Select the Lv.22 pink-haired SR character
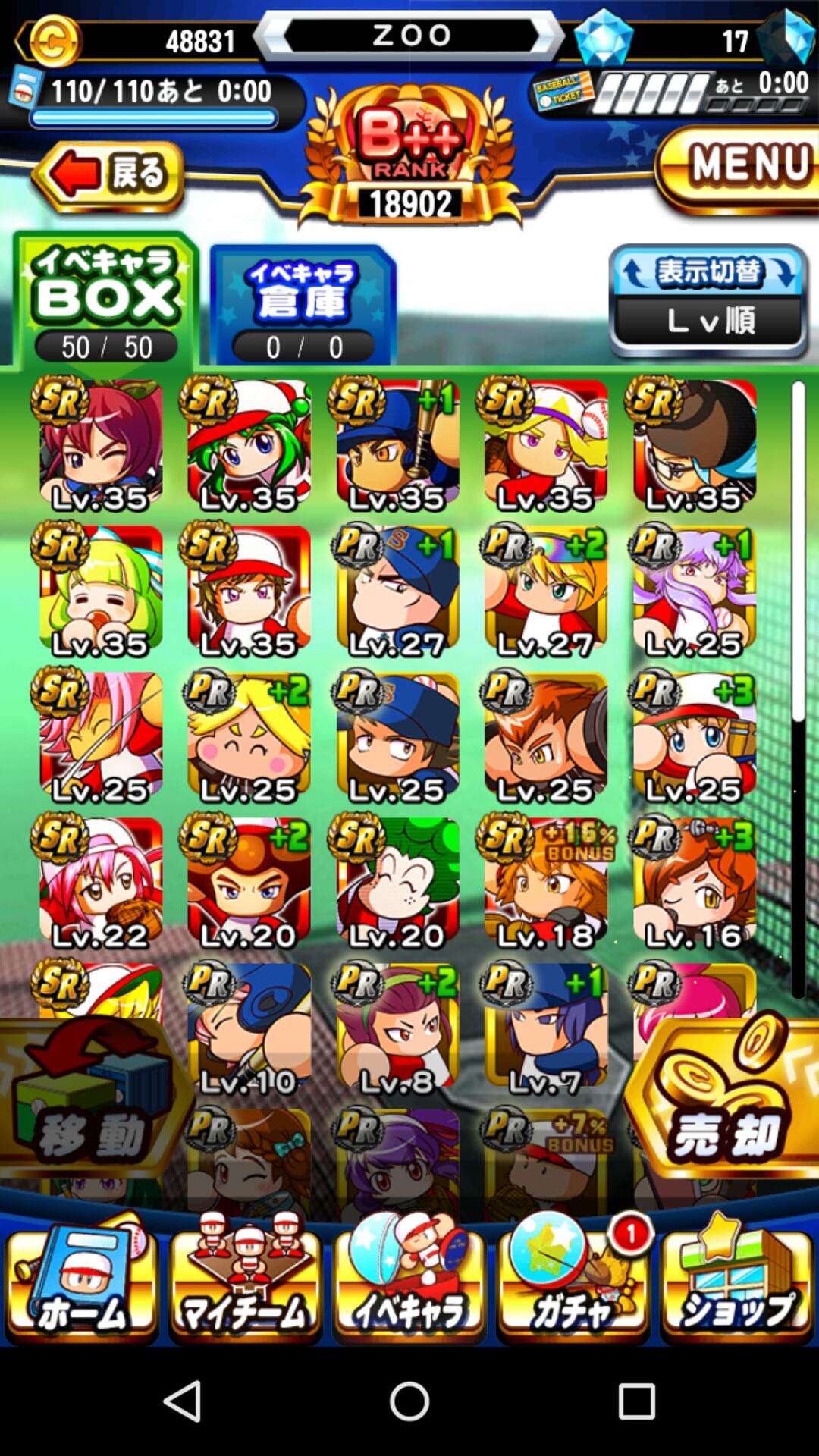Viewport: 819px width, 1456px height. pyautogui.click(x=100, y=882)
